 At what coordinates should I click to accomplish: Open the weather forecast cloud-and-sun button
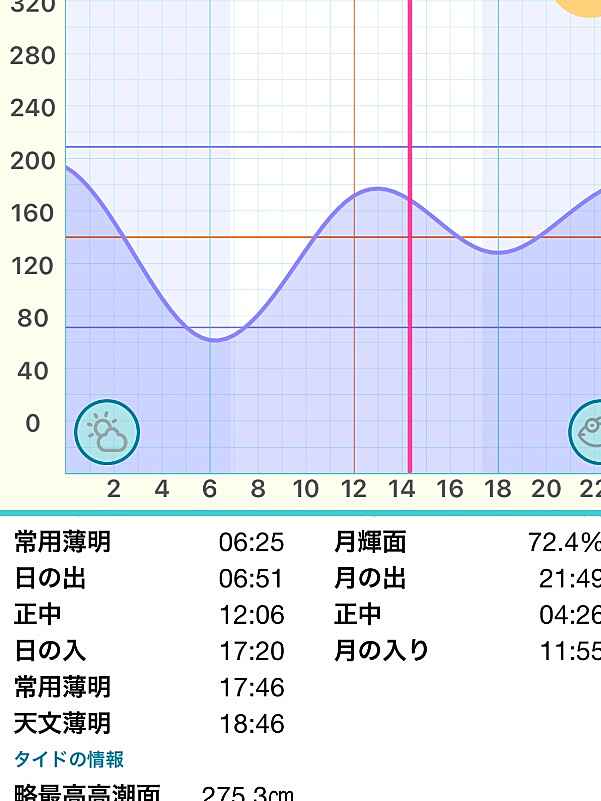(x=107, y=432)
